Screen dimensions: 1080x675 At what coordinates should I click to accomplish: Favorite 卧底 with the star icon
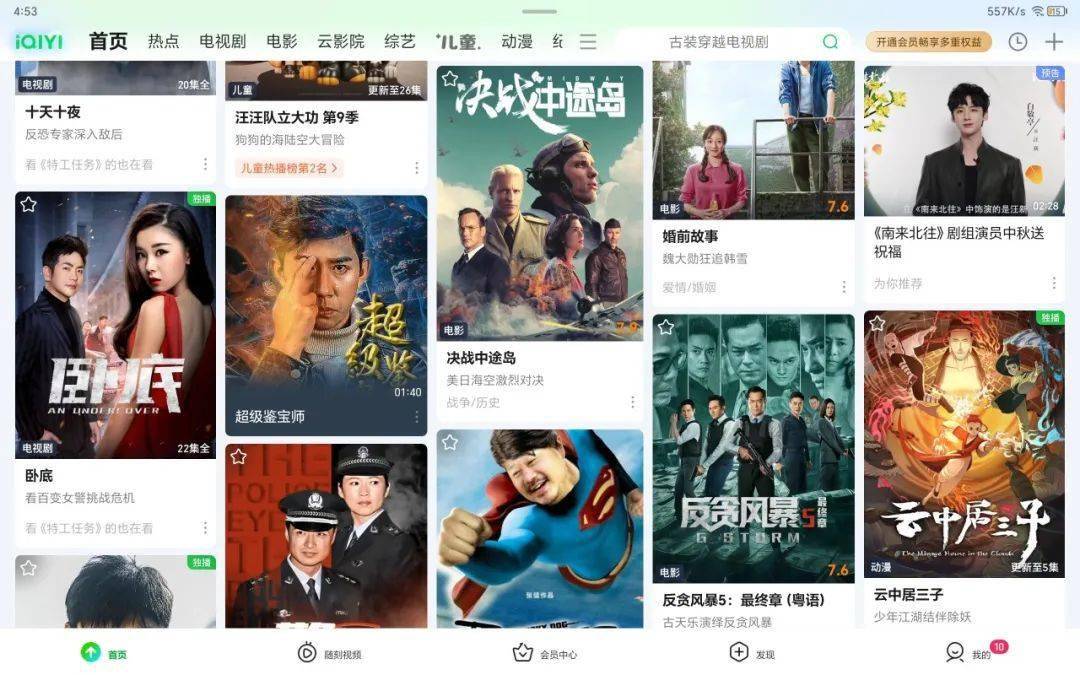[x=29, y=205]
